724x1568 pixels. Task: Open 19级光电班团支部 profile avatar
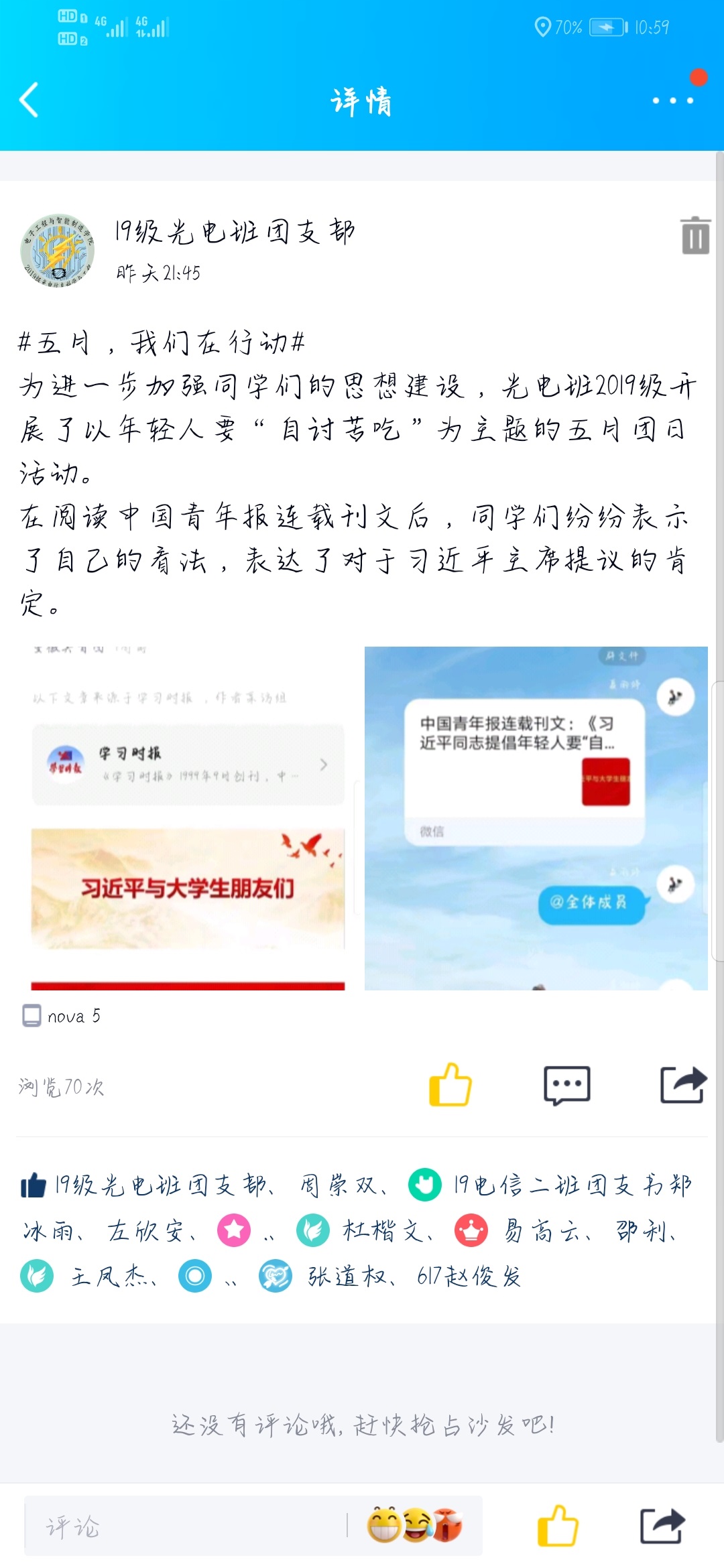58,251
